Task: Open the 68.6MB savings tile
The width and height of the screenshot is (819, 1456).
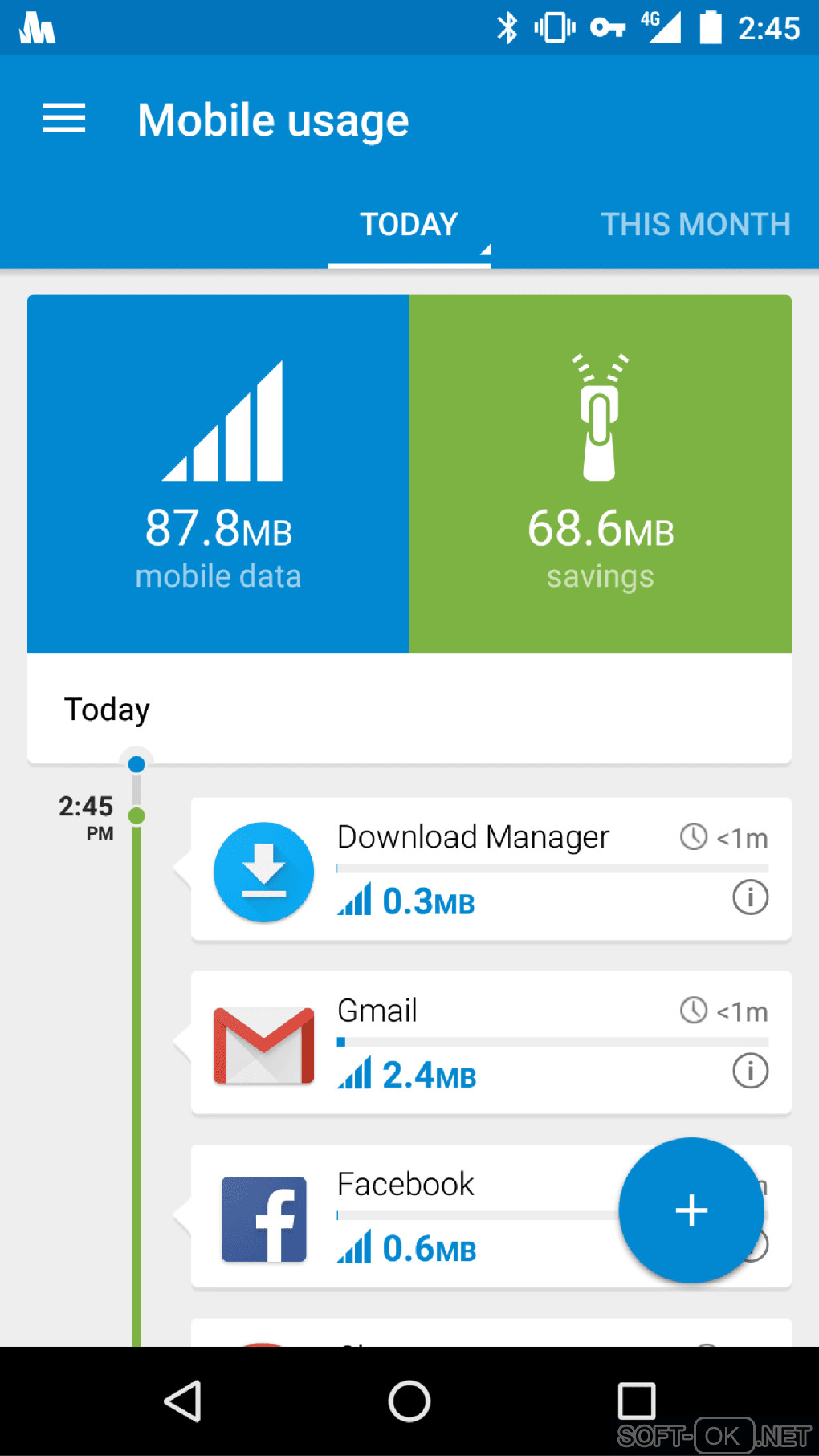Action: [x=600, y=474]
